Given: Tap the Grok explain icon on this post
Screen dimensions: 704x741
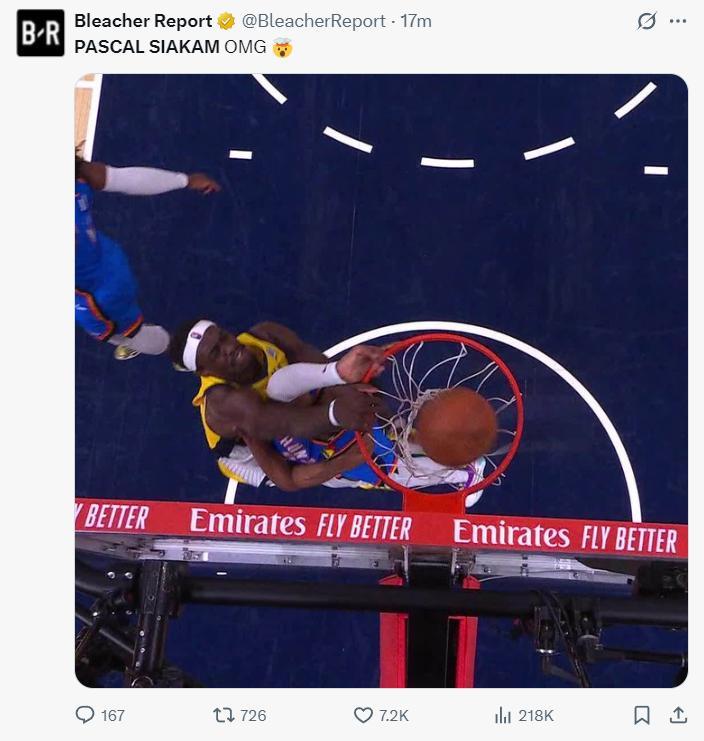Looking at the screenshot, I should tap(648, 21).
